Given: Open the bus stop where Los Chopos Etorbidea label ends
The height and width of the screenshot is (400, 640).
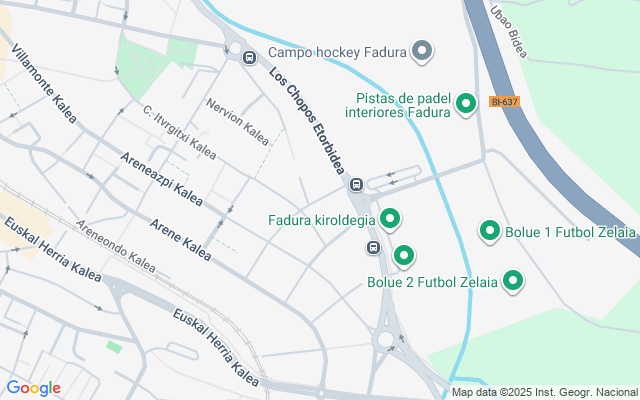Looking at the screenshot, I should point(356,184).
